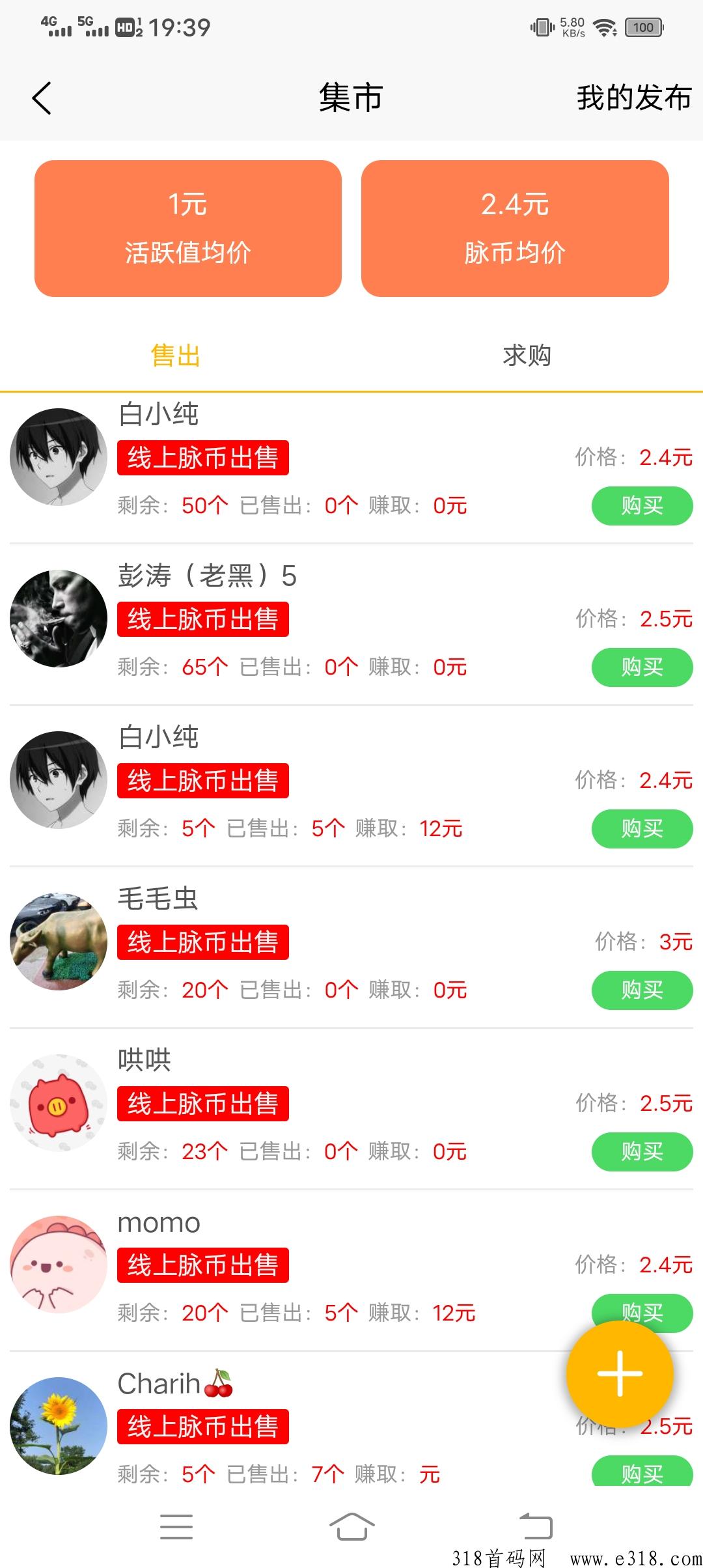Tap 购买 on 彭涛（老黑）5's listing
The image size is (703, 1568).
pos(641,667)
